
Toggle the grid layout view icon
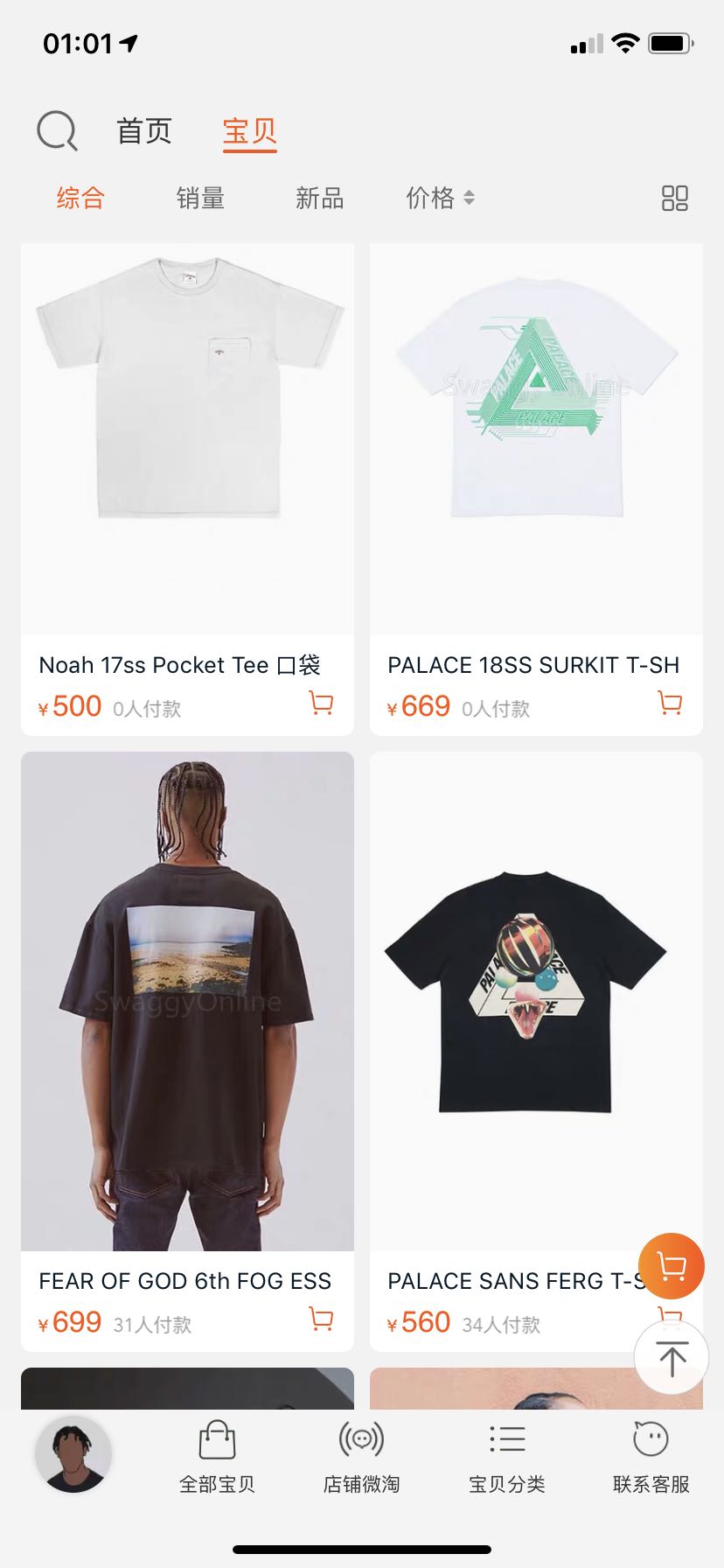[x=674, y=198]
